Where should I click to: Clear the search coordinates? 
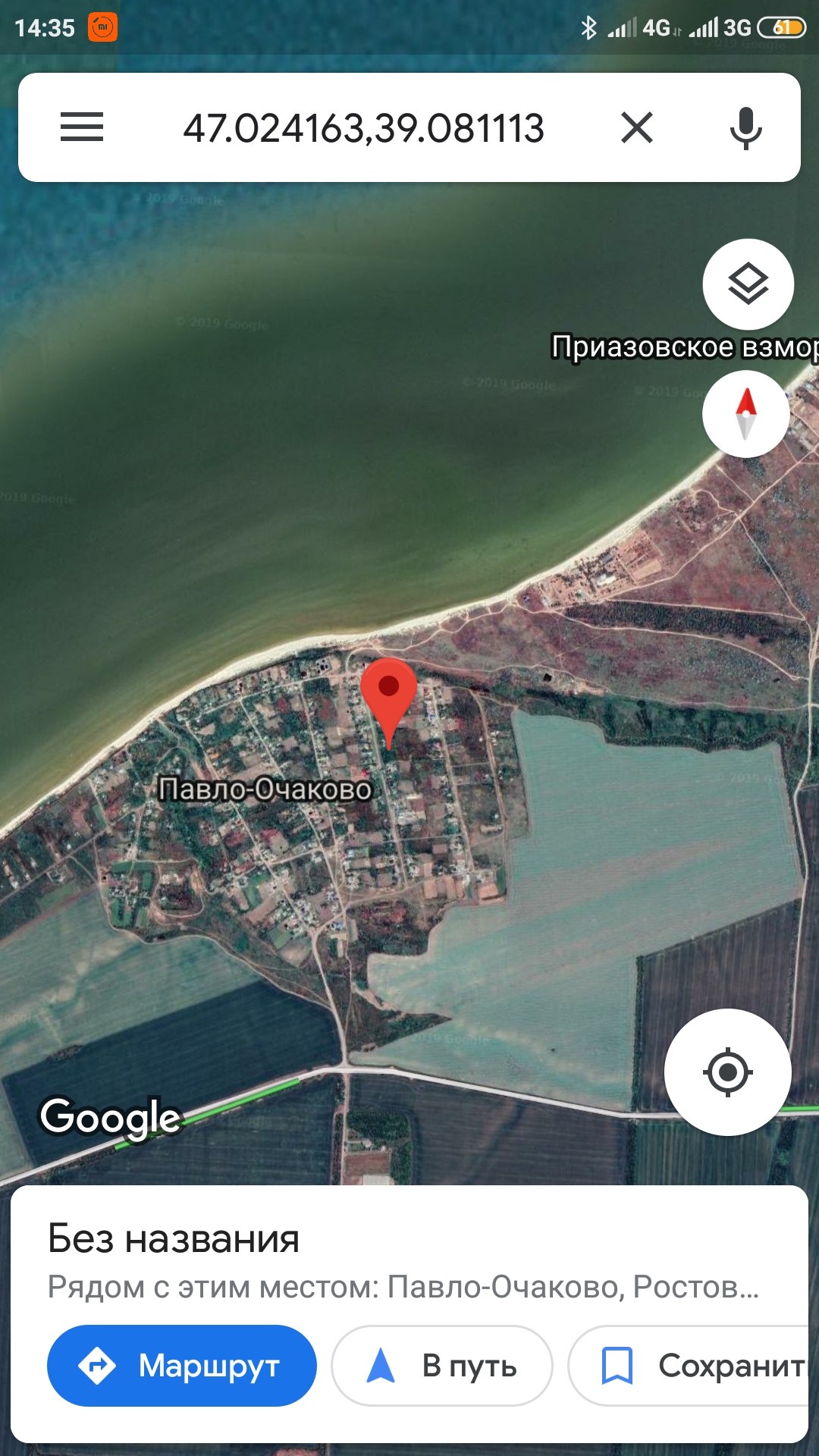click(637, 127)
